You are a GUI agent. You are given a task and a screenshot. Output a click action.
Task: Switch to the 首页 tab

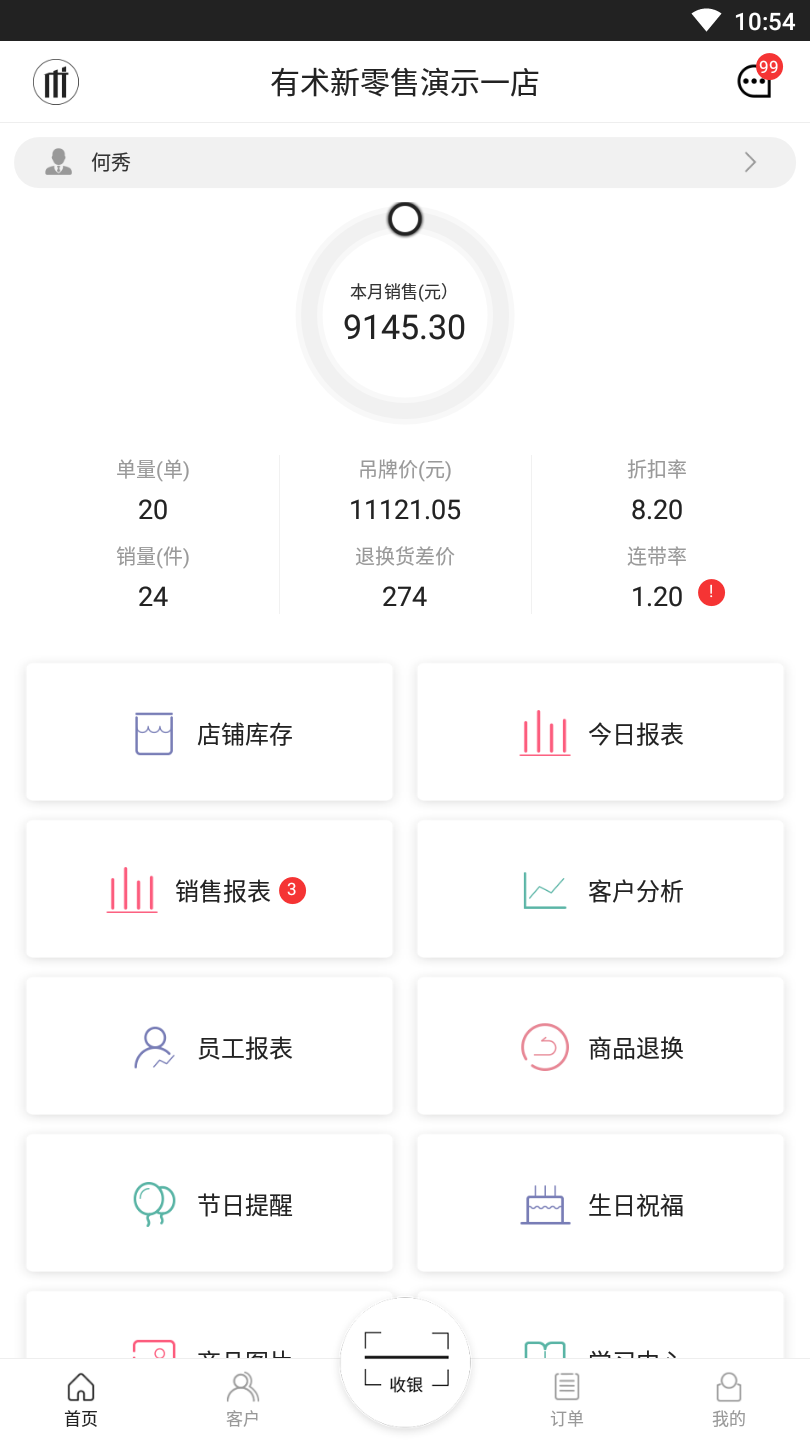pyautogui.click(x=81, y=1400)
